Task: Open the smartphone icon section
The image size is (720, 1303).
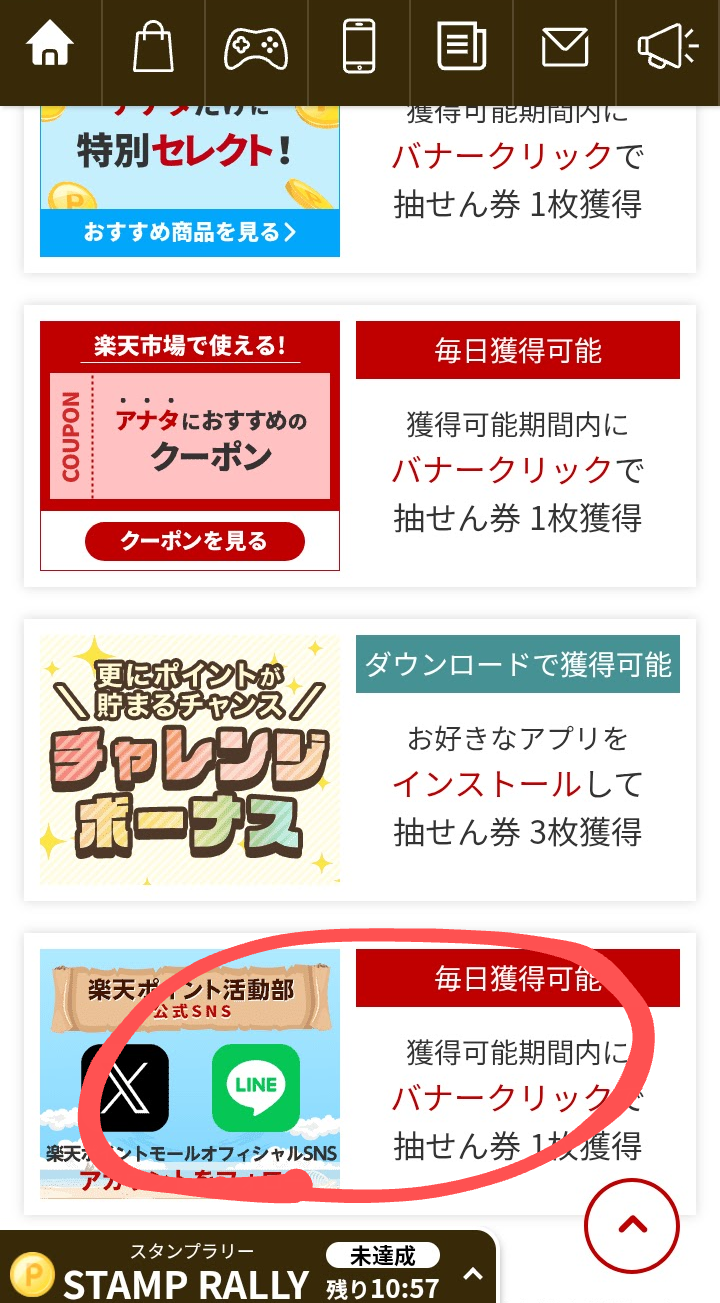Action: pyautogui.click(x=359, y=47)
